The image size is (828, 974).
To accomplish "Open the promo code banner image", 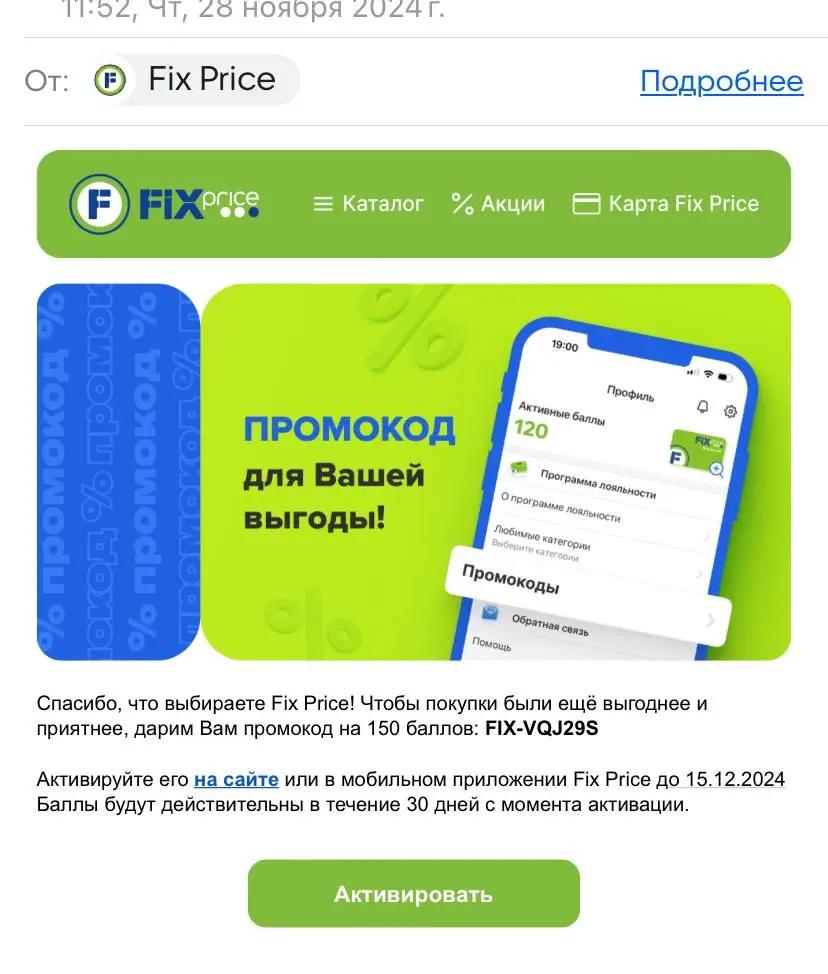I will [x=414, y=472].
